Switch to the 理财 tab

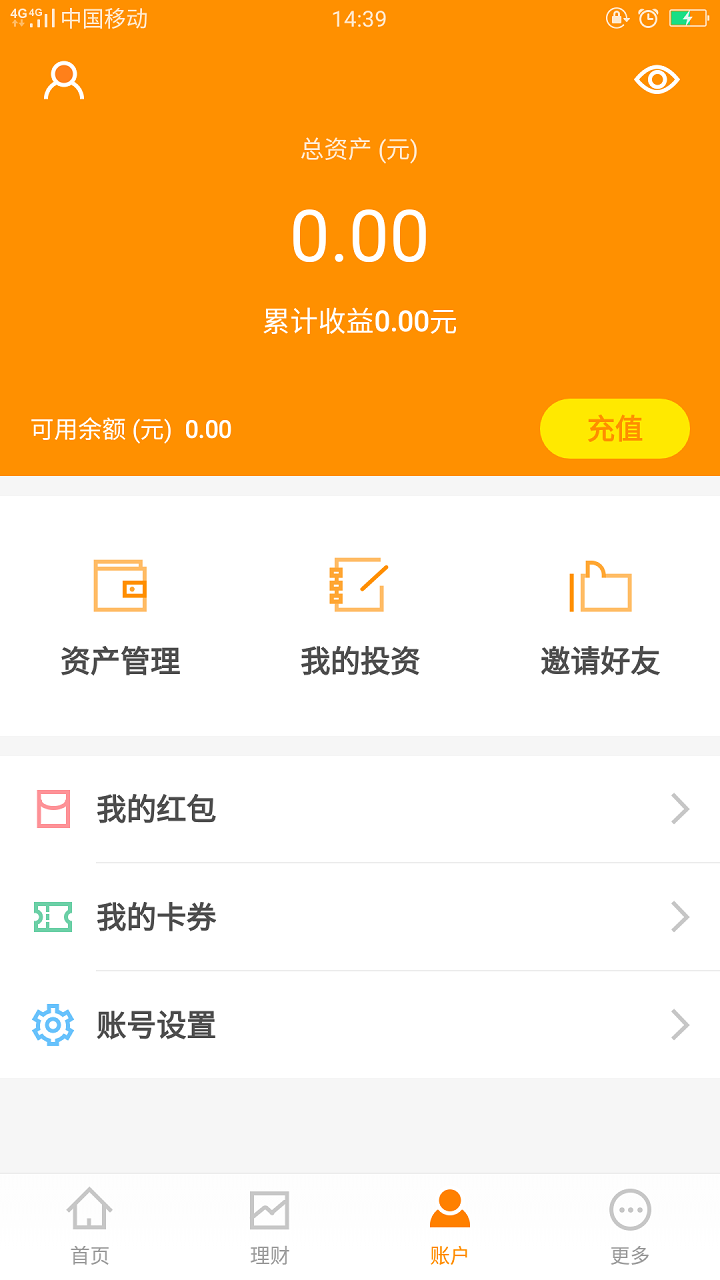click(x=270, y=1227)
